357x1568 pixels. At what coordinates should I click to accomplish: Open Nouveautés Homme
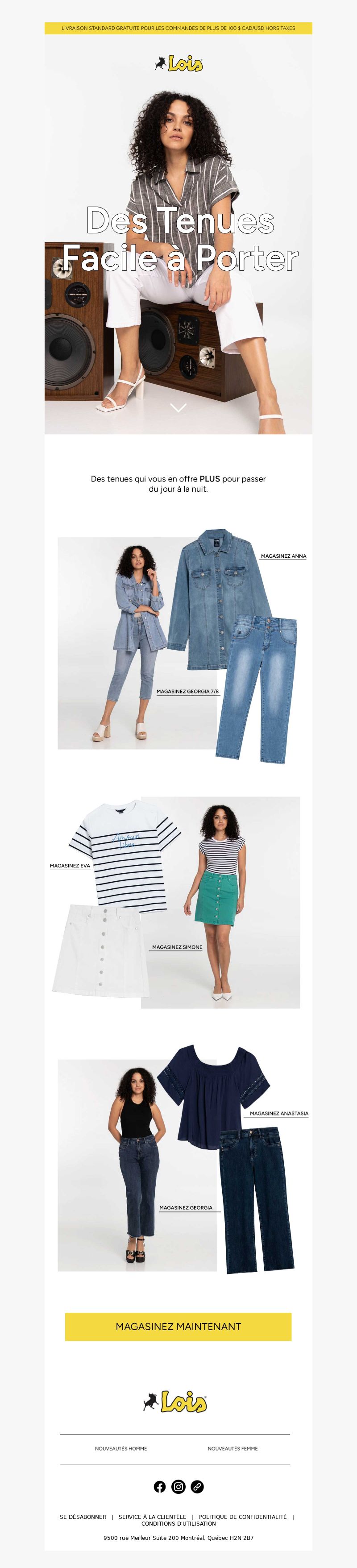click(120, 1449)
